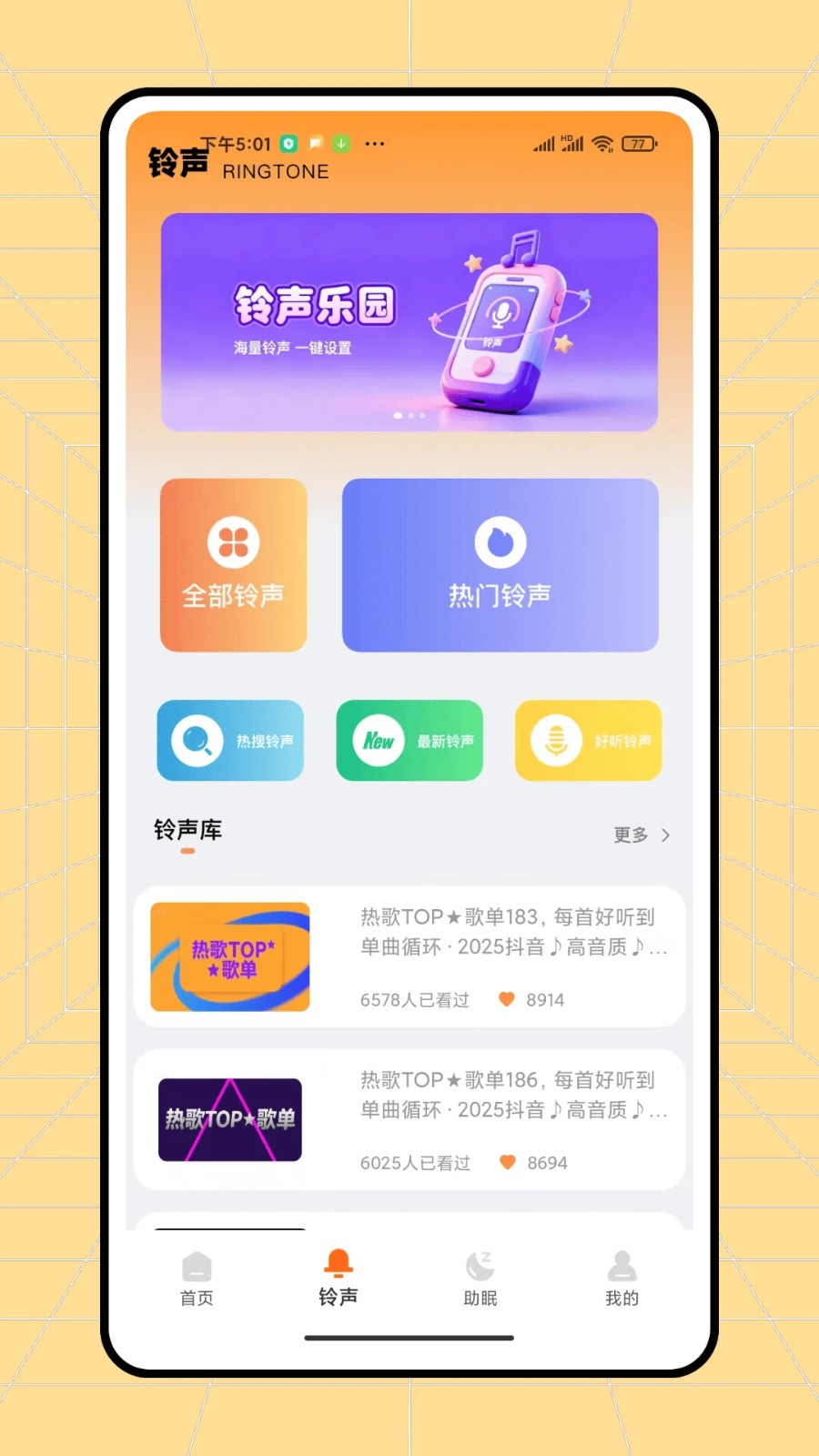Image resolution: width=819 pixels, height=1456 pixels.
Task: Tap the battery indicator showing 77
Action: pyautogui.click(x=637, y=144)
